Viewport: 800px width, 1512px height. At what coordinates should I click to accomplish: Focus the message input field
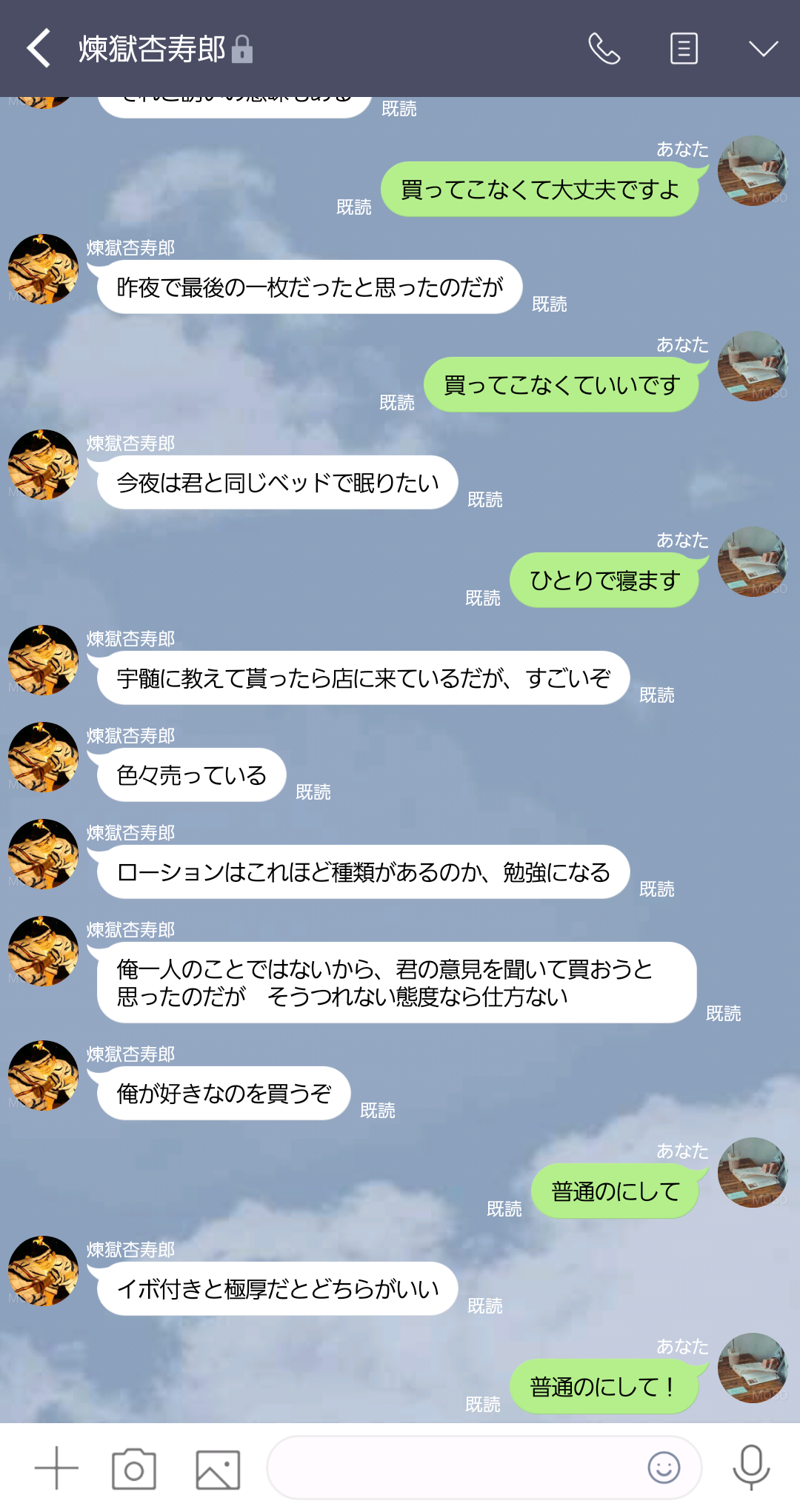tap(452, 1468)
